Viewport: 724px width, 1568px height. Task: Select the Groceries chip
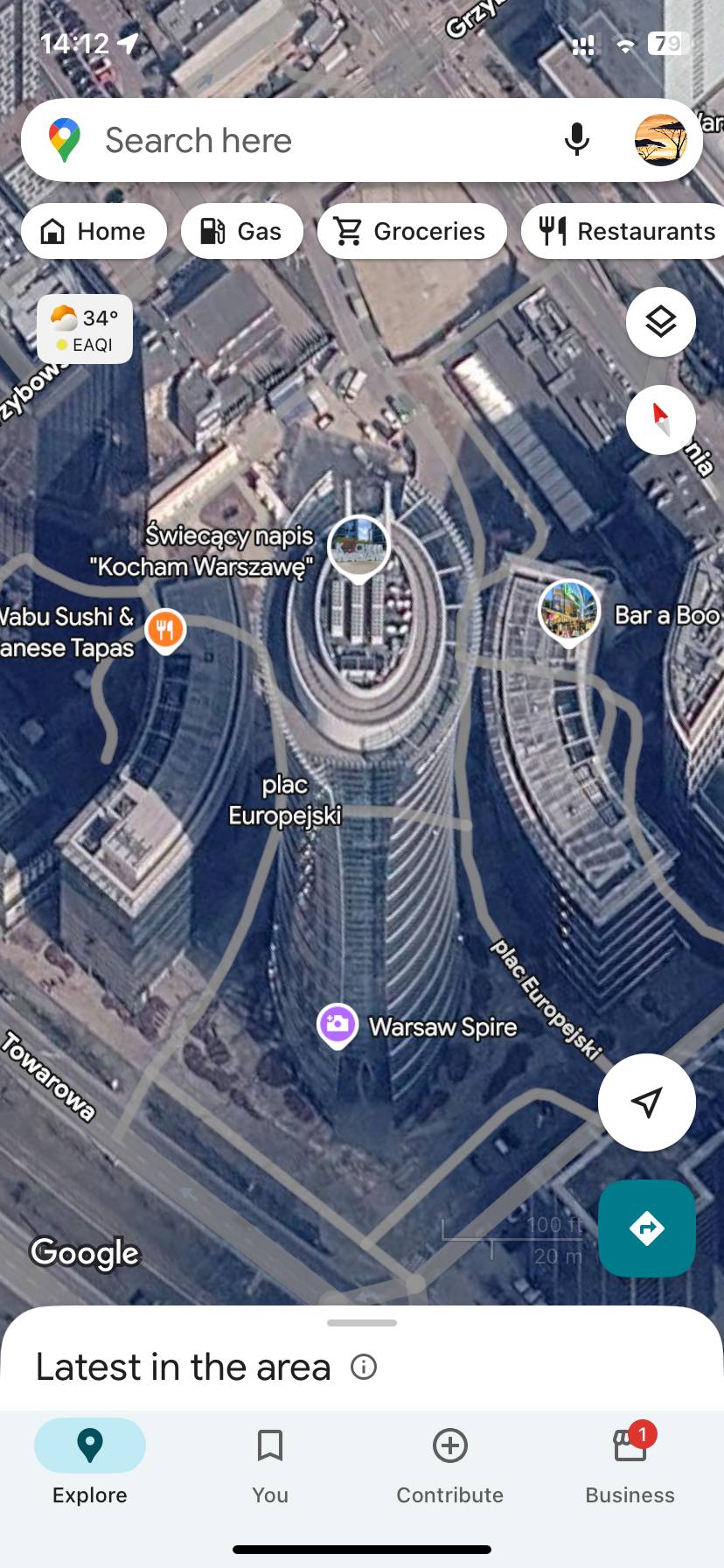(x=412, y=231)
